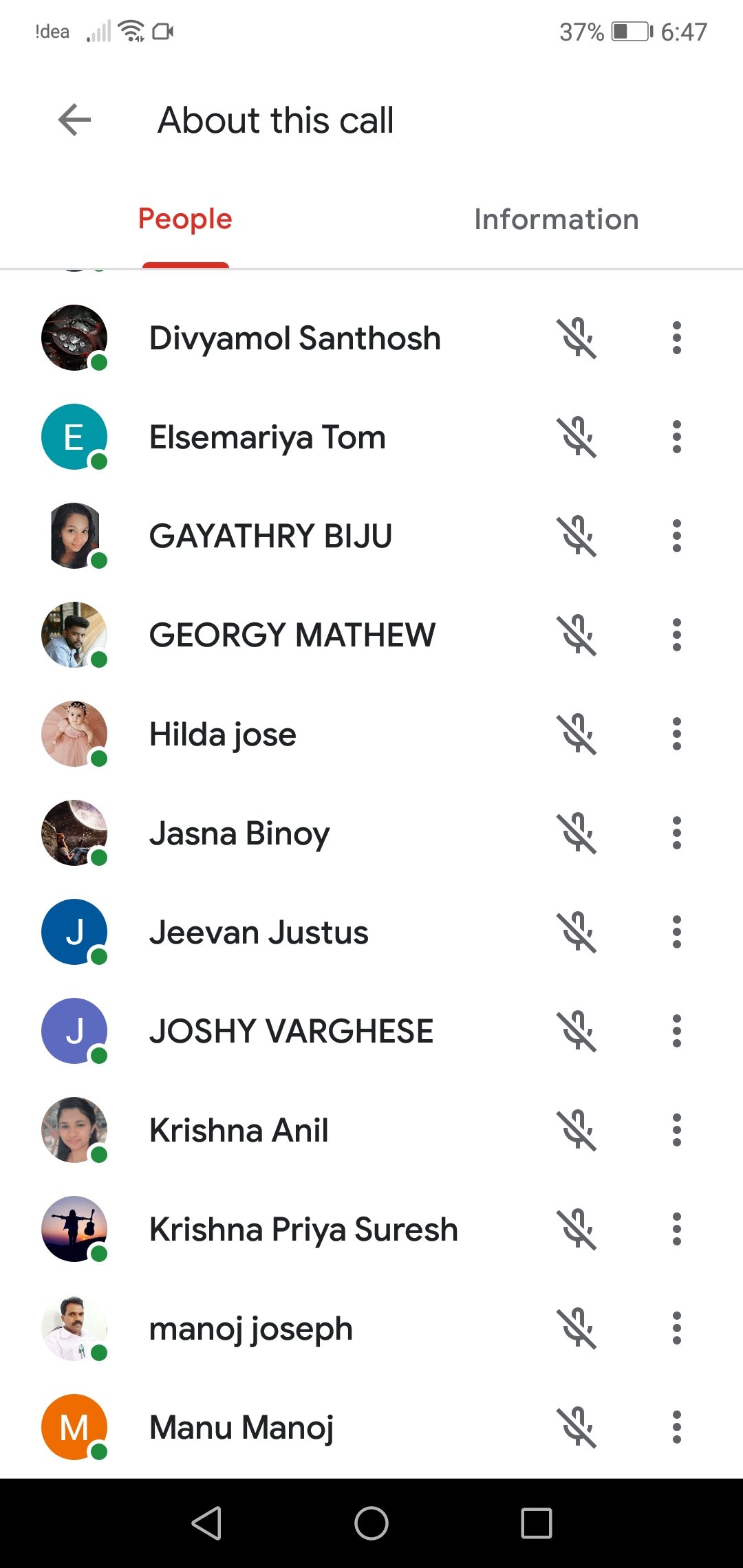Open more options for Divyamol Santhosh

(677, 338)
